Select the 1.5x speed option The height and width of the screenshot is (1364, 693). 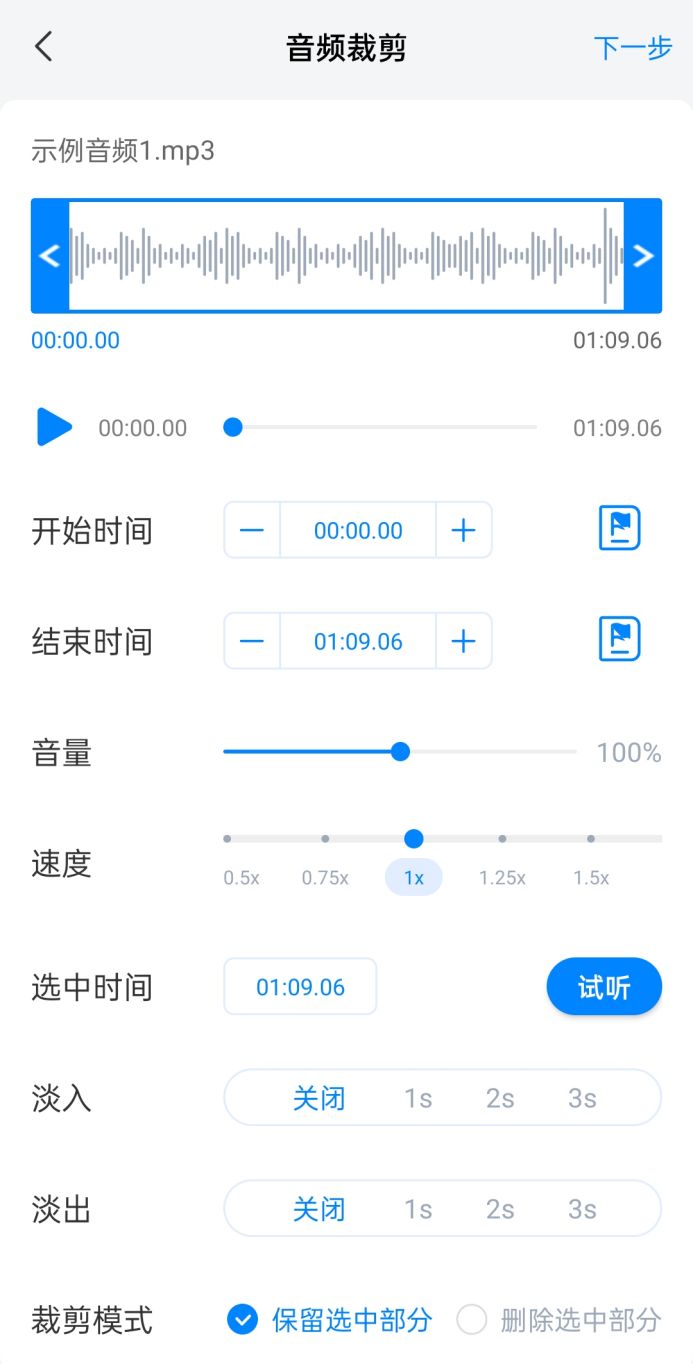click(x=591, y=877)
